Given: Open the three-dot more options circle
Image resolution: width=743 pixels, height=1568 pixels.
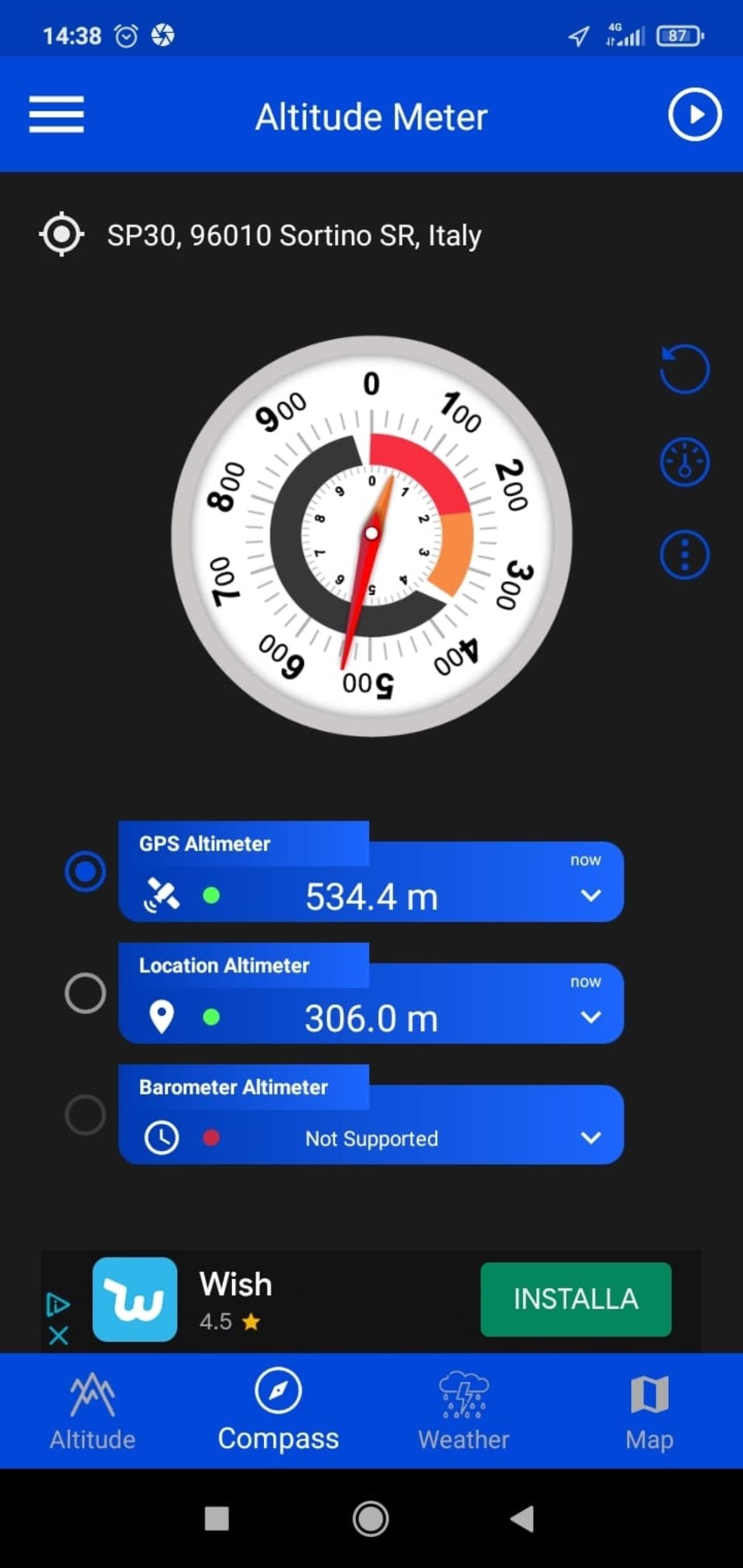Looking at the screenshot, I should click(684, 555).
